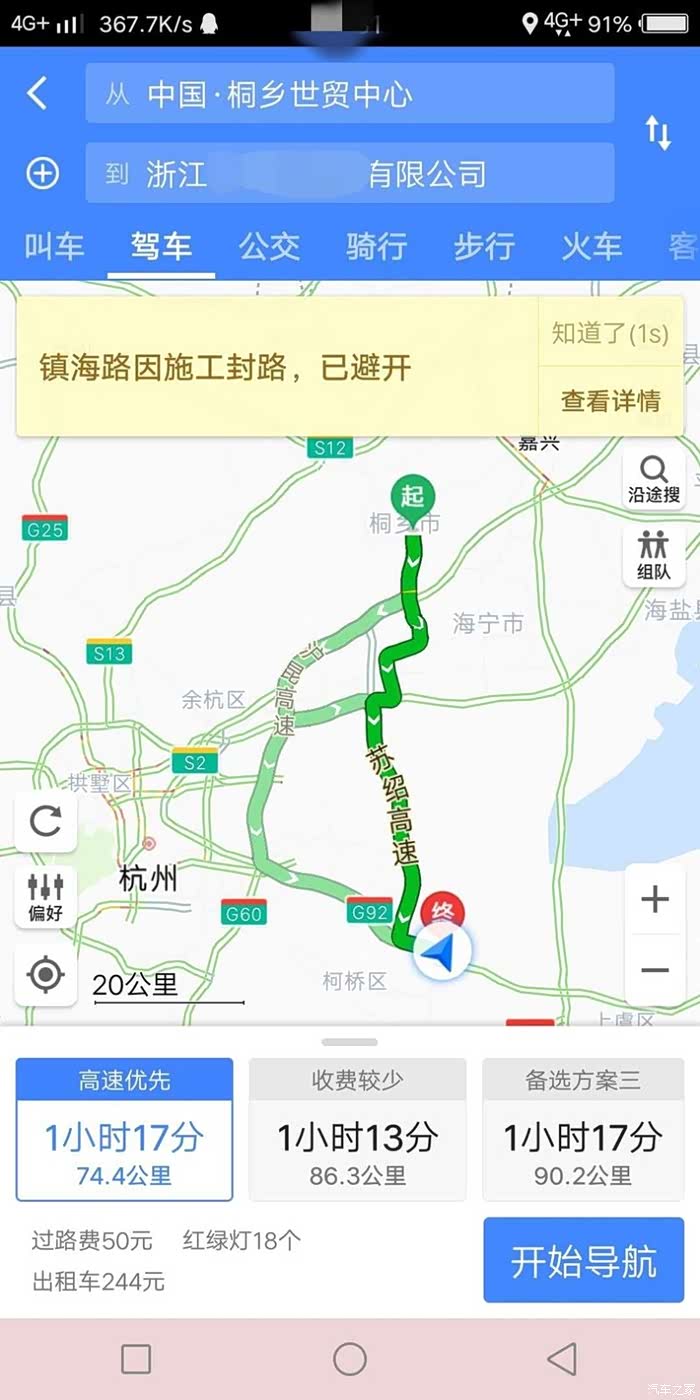Tap 查看详情 for road closure details

point(610,401)
